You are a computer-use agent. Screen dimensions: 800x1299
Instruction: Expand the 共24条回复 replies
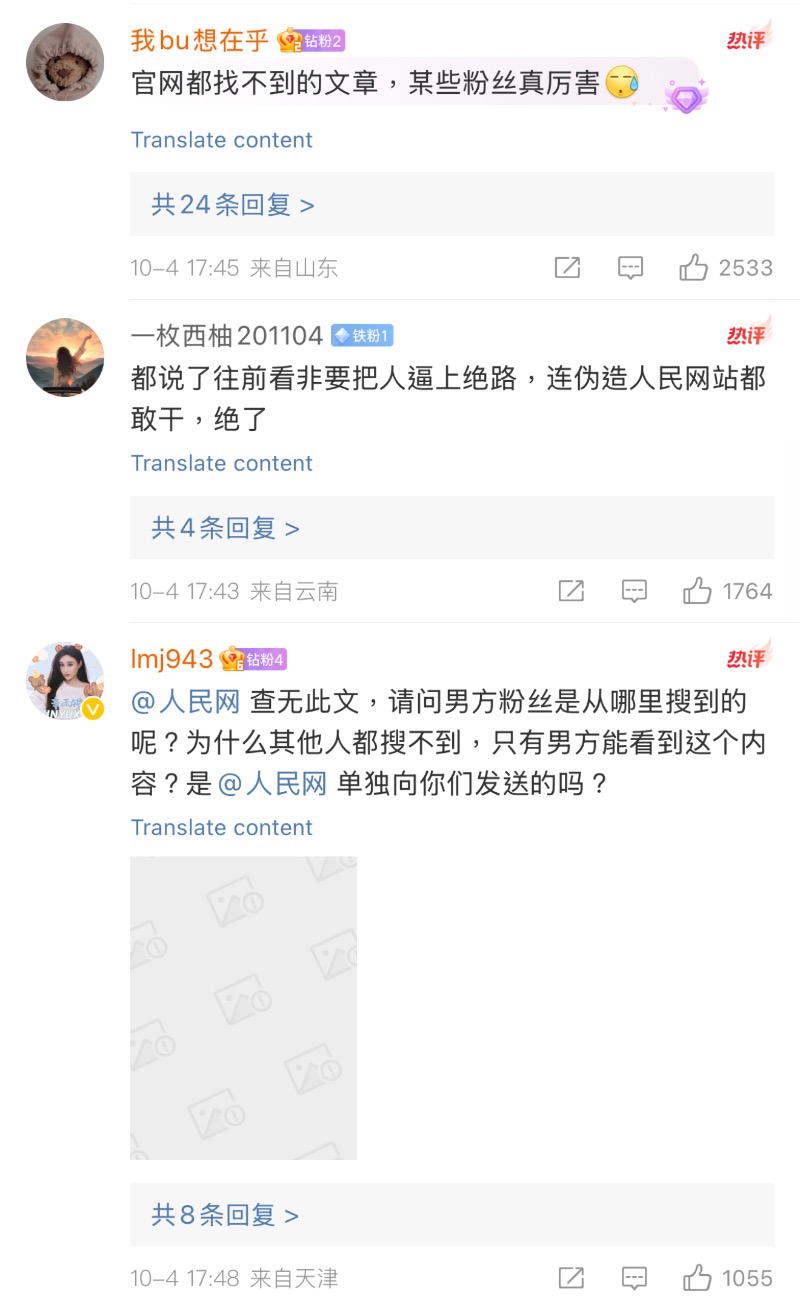[x=233, y=205]
